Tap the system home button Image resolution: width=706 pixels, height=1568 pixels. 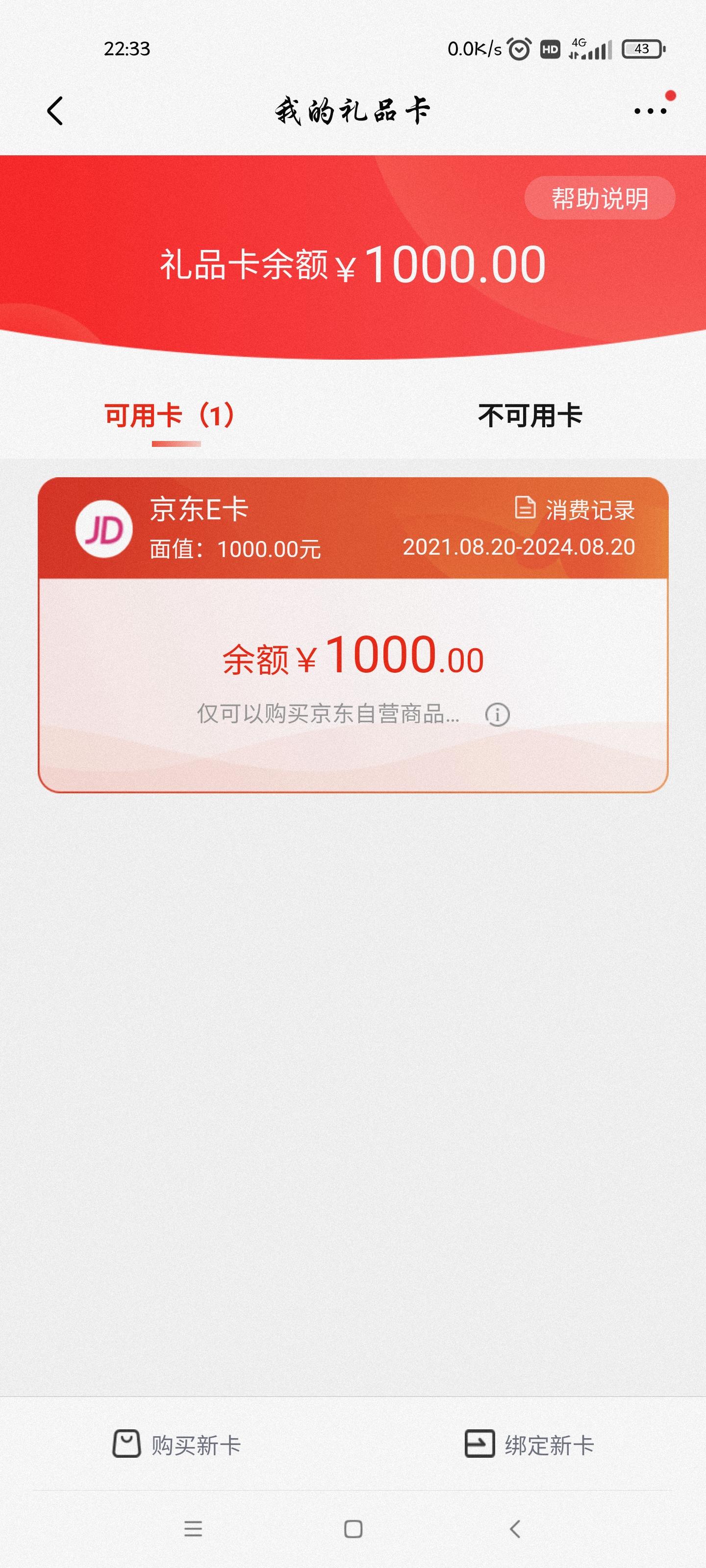[x=353, y=1529]
